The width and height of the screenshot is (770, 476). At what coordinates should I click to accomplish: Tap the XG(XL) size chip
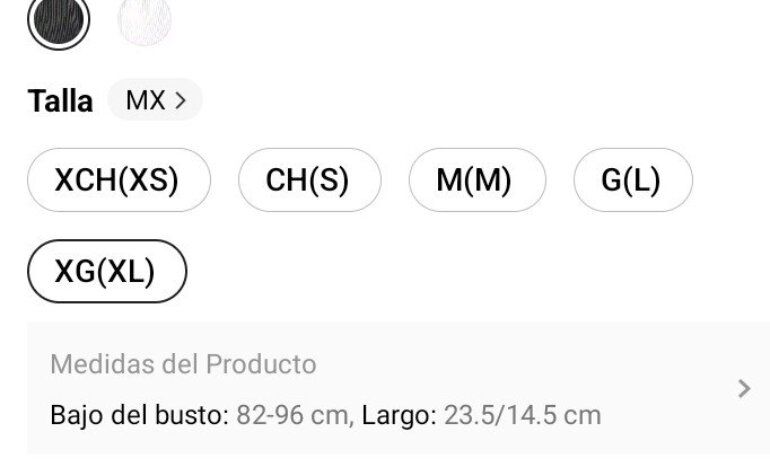tap(106, 271)
